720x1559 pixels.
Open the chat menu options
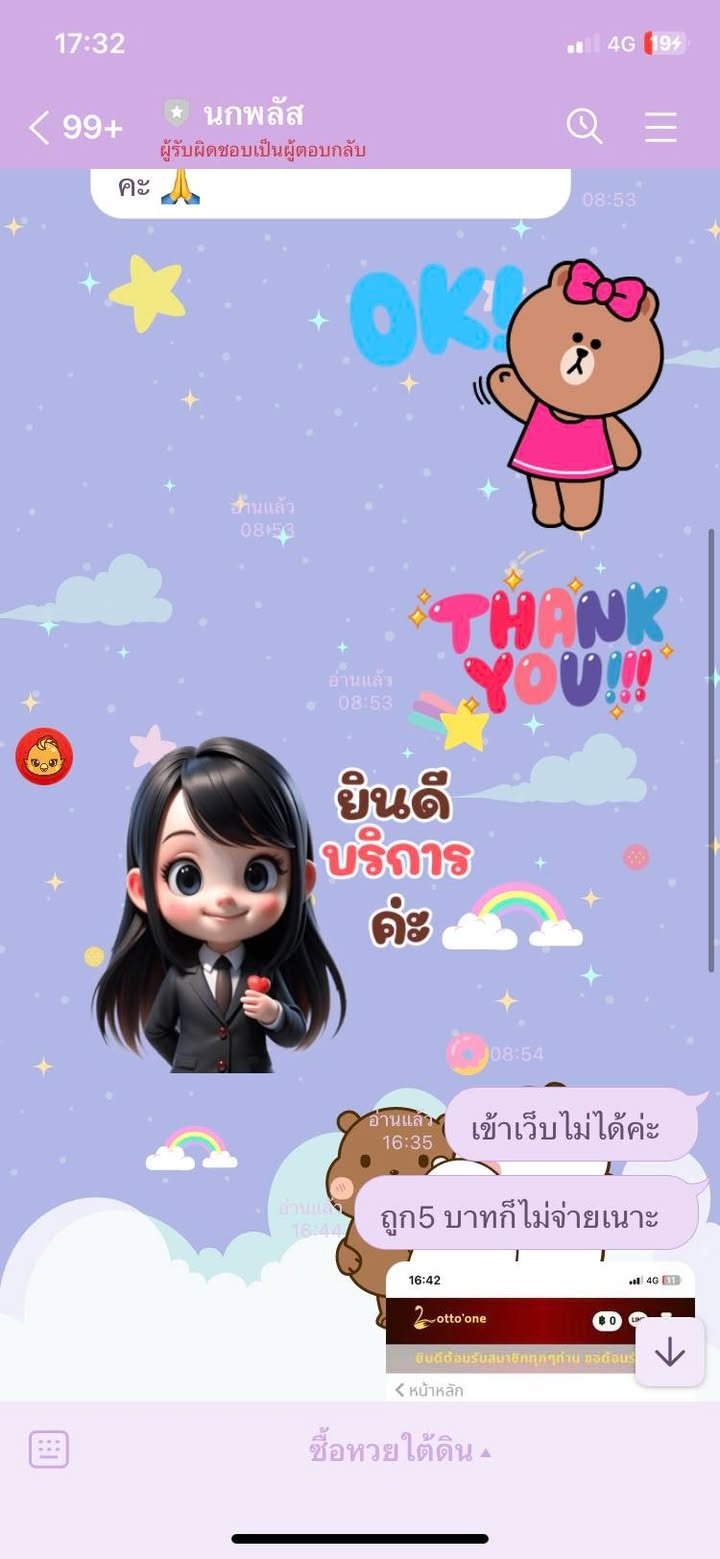point(661,127)
